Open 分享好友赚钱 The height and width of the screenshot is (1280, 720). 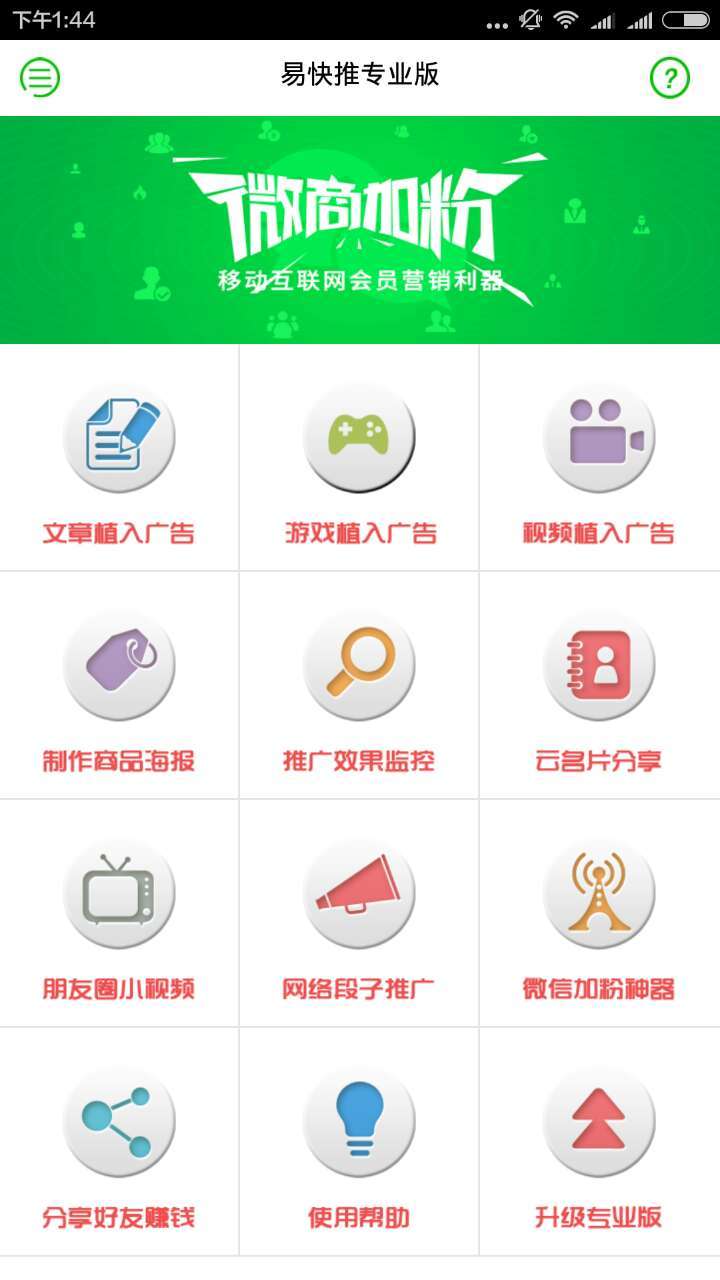119,1142
